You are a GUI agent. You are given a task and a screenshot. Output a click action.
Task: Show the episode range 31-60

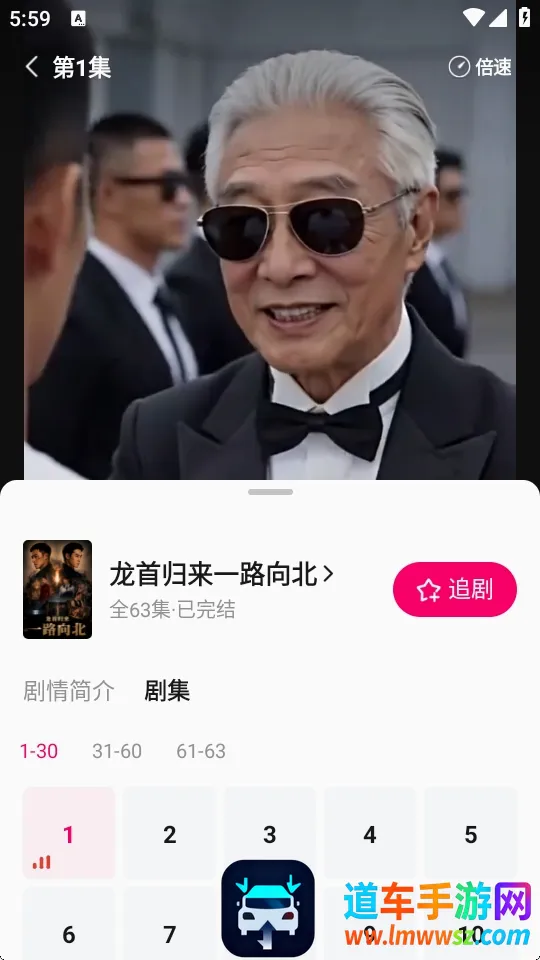coord(117,751)
